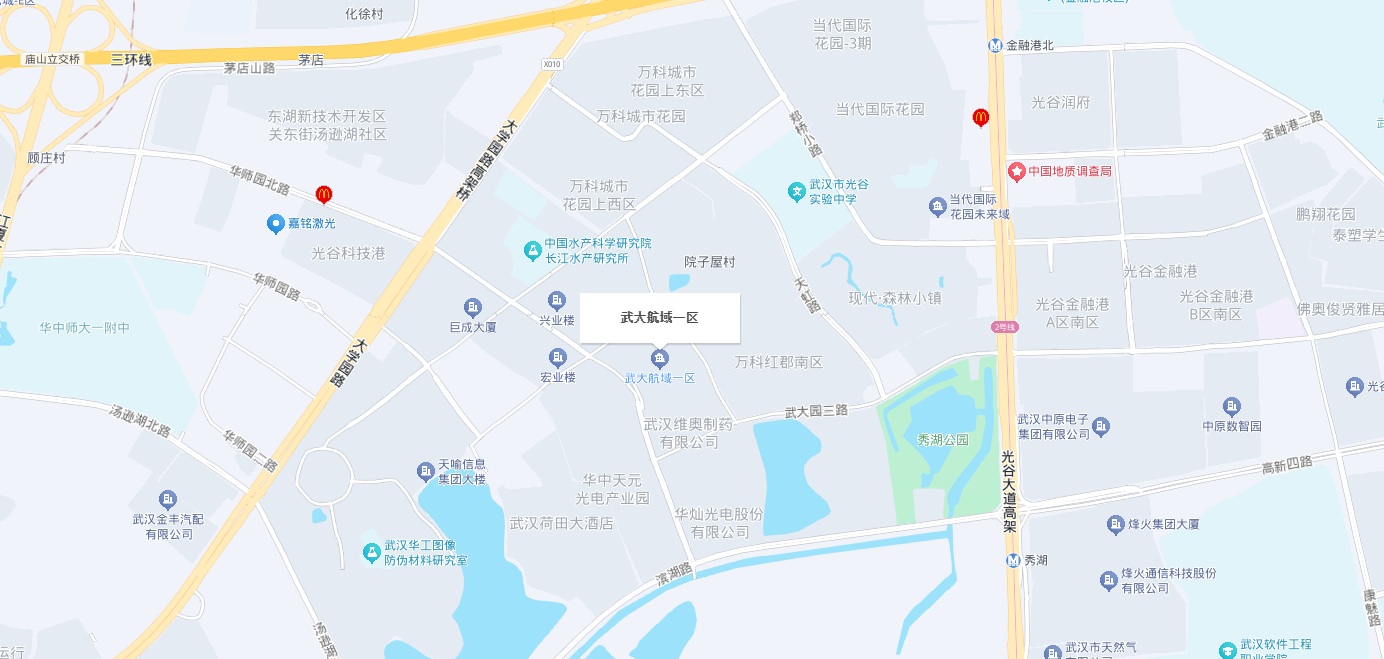
Task: Open the 宏业楼 building marker
Action: pos(557,357)
